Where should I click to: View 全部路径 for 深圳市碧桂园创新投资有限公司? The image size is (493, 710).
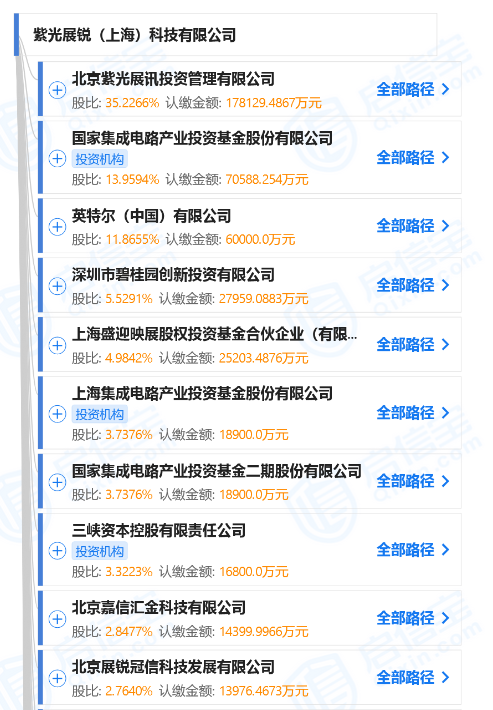(412, 285)
